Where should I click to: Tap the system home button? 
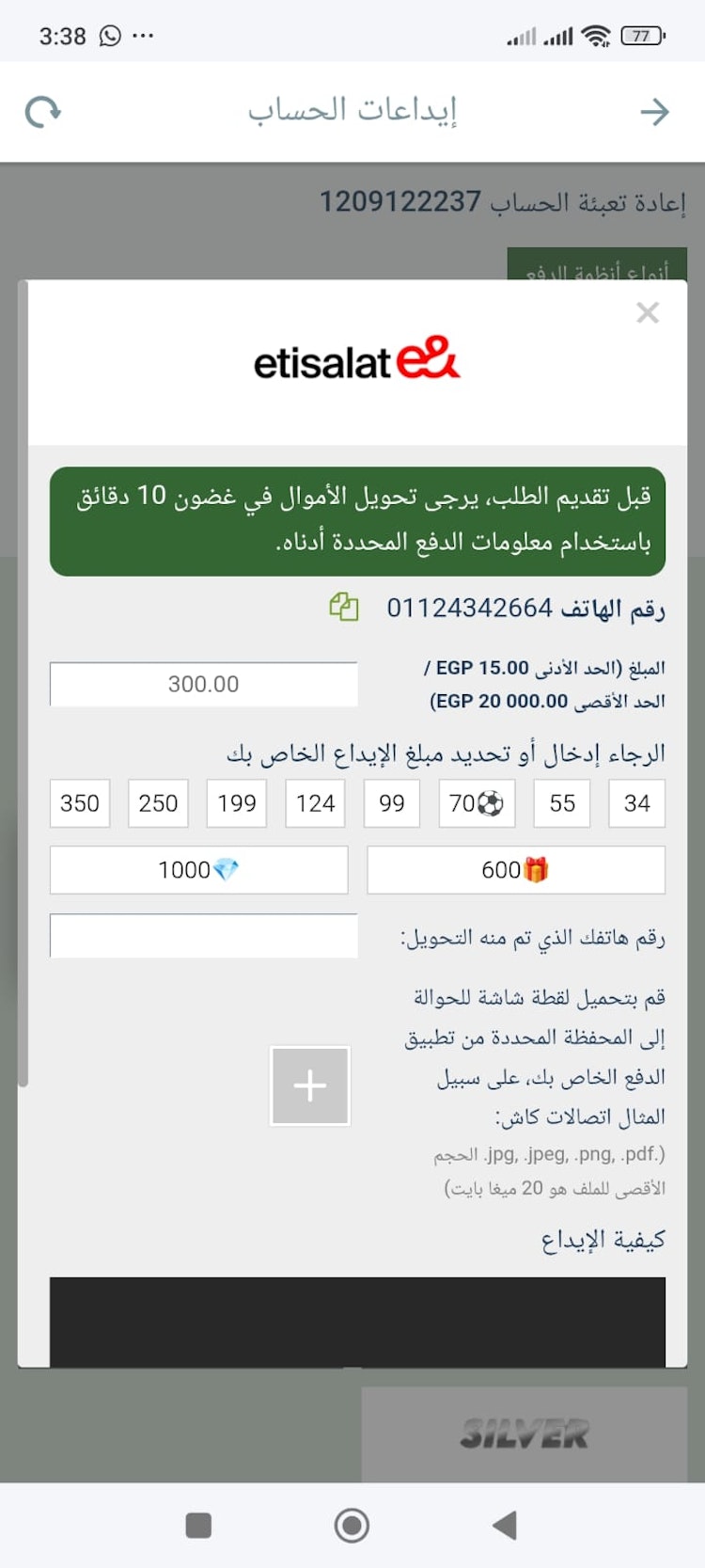352,1525
